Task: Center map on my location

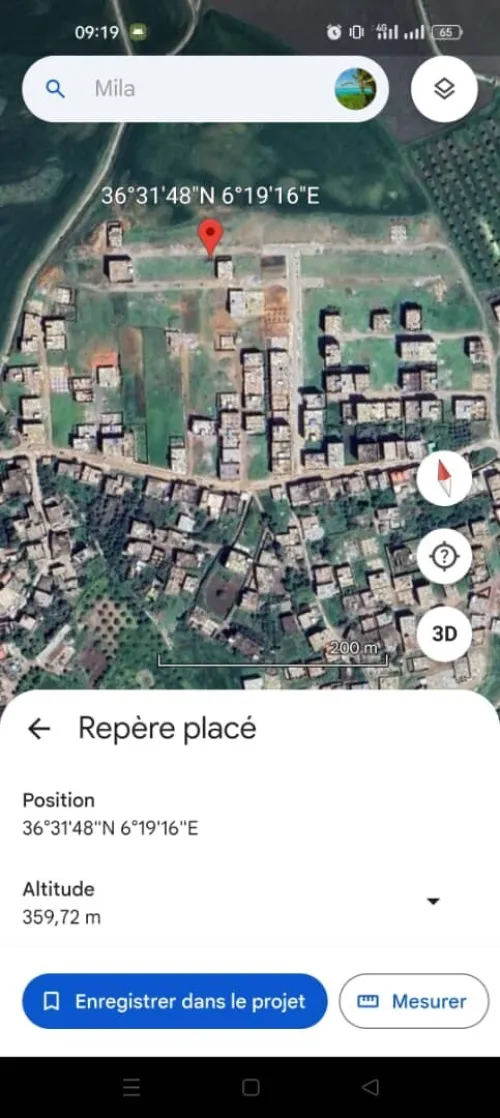Action: (444, 557)
